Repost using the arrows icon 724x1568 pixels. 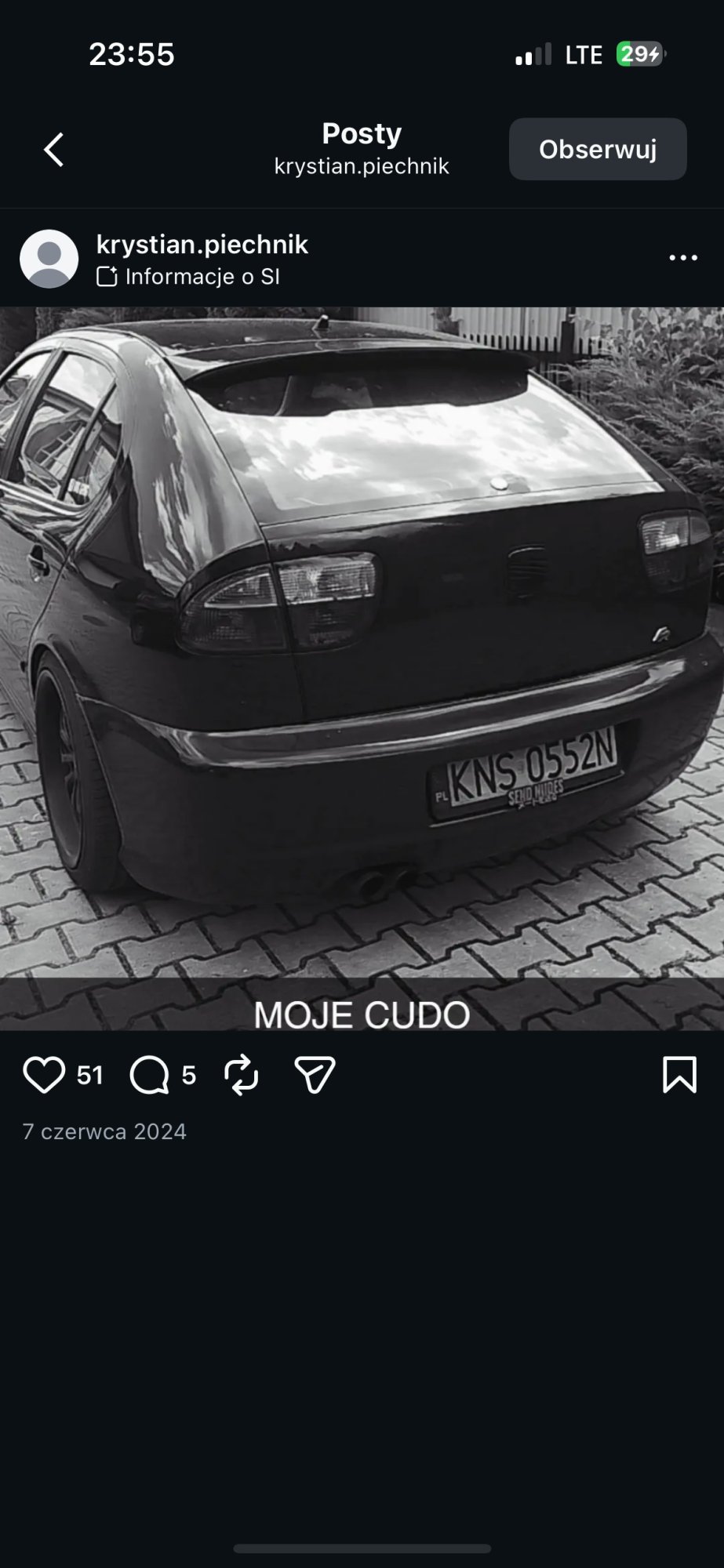pos(242,1076)
